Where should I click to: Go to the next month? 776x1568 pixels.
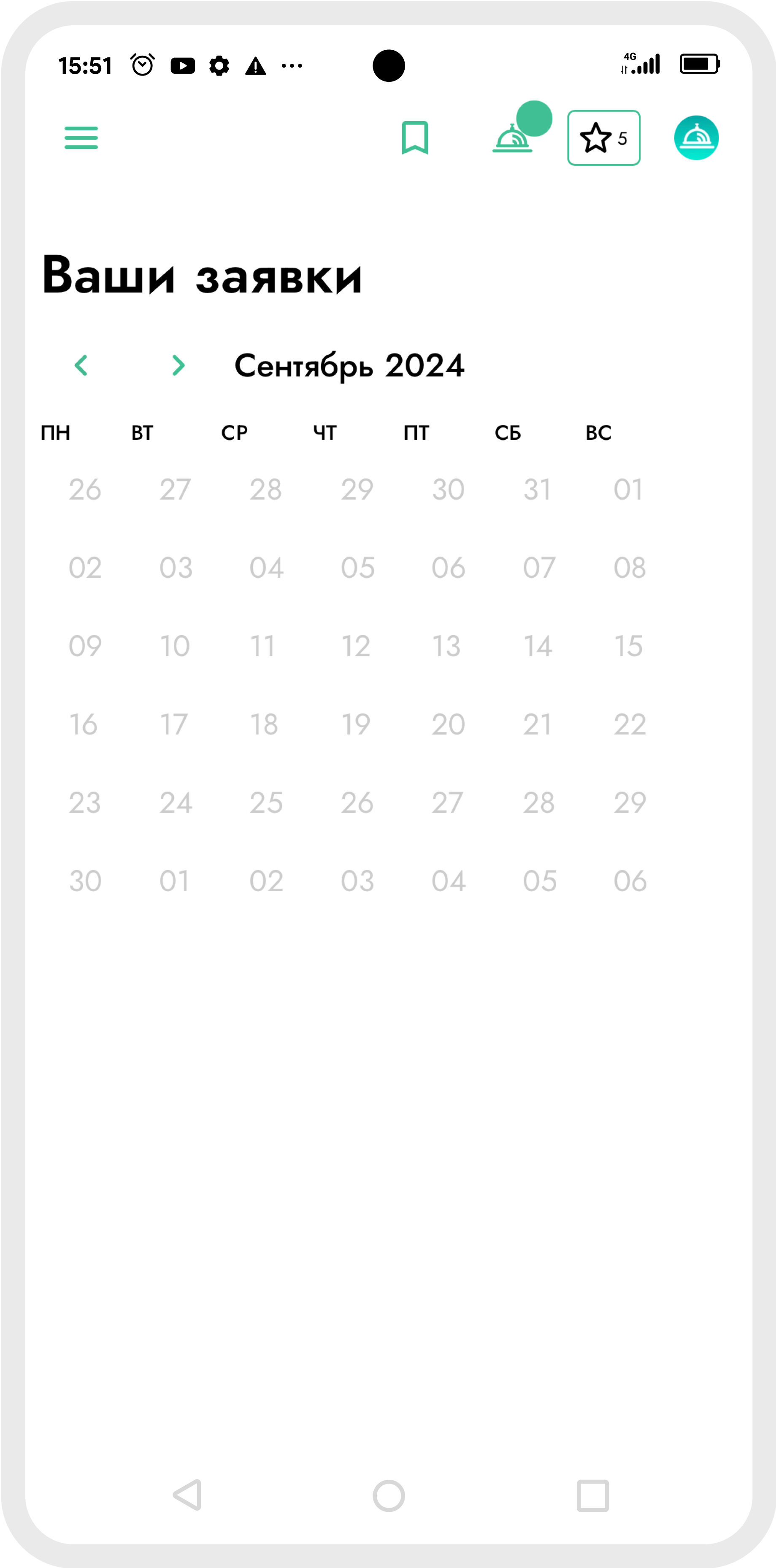click(178, 365)
